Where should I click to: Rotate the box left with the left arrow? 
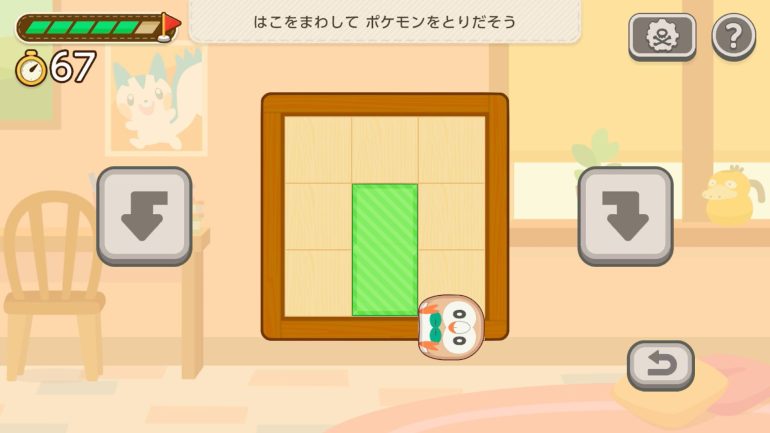point(144,215)
